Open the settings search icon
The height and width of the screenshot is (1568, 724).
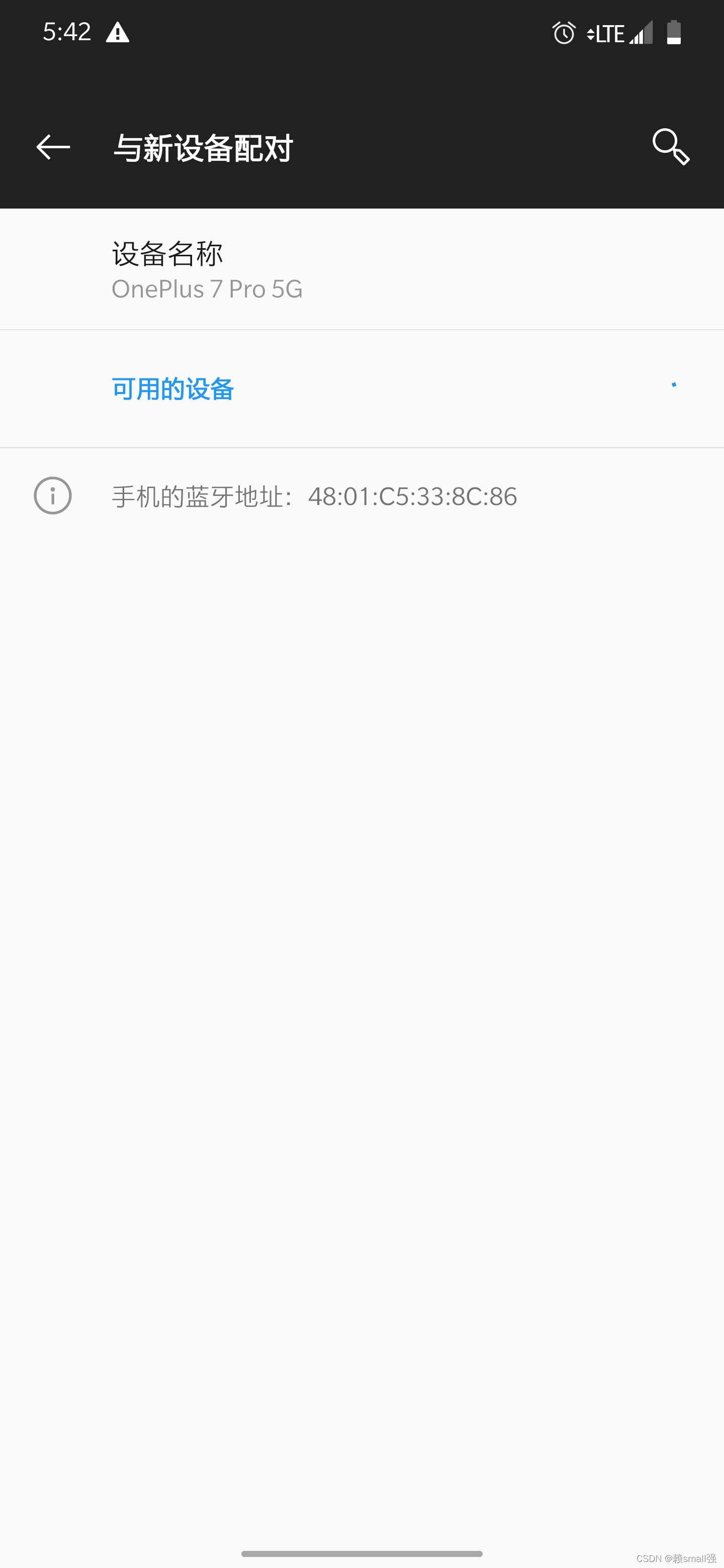click(670, 147)
